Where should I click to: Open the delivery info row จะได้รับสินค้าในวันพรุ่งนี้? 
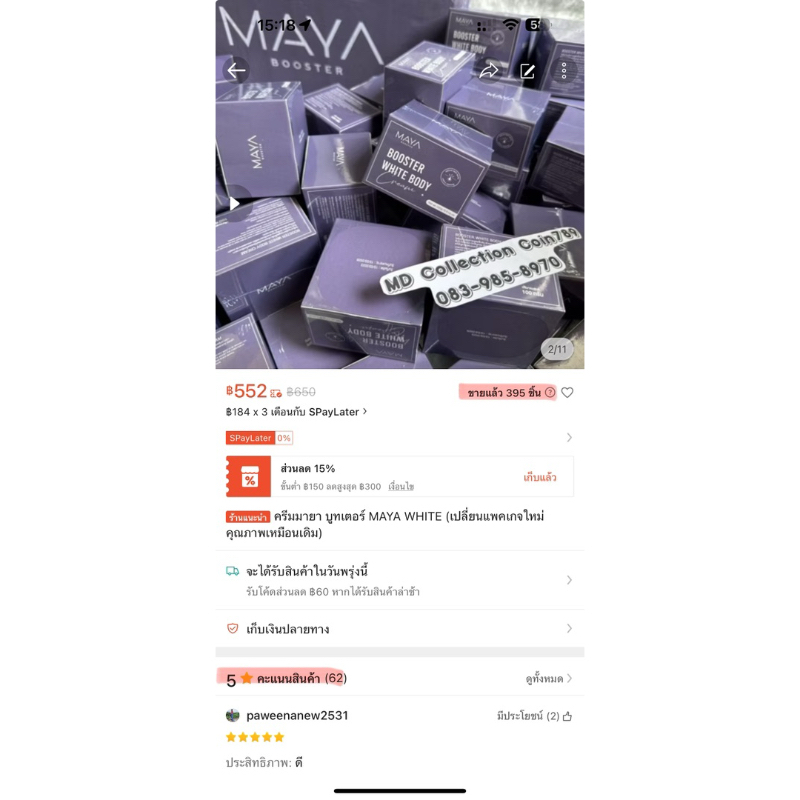tap(399, 580)
